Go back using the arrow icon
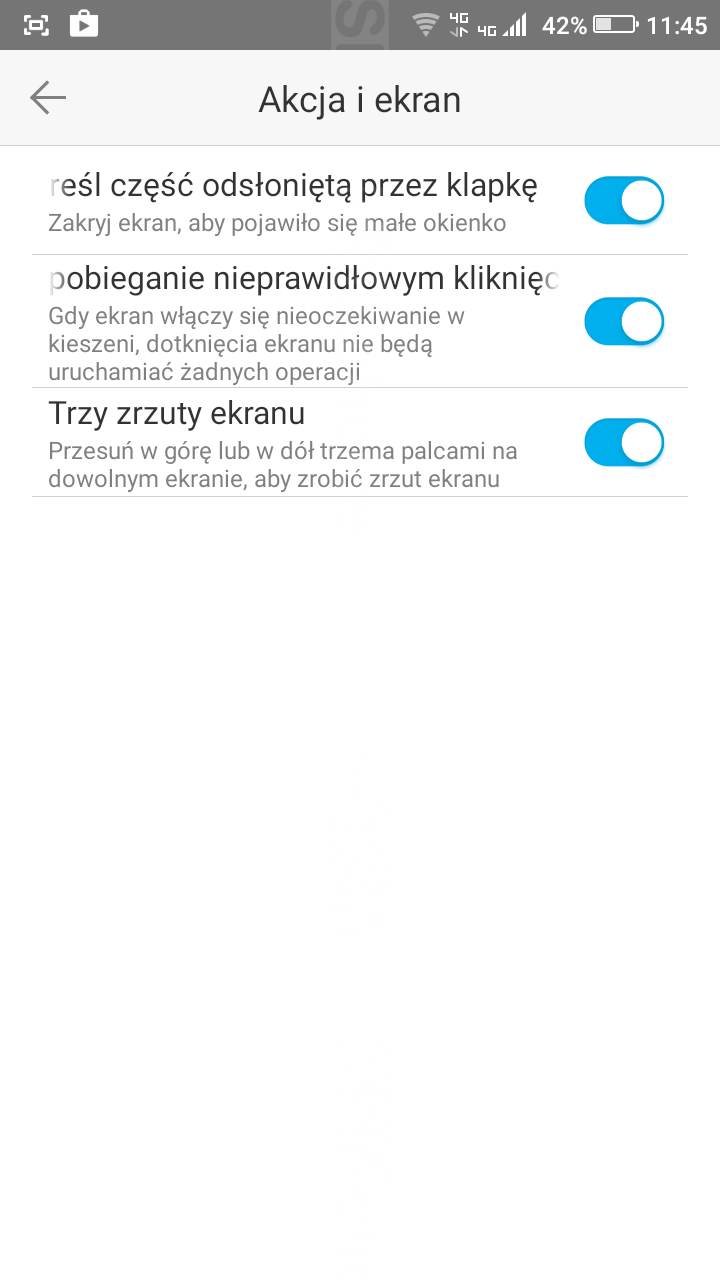 click(47, 98)
